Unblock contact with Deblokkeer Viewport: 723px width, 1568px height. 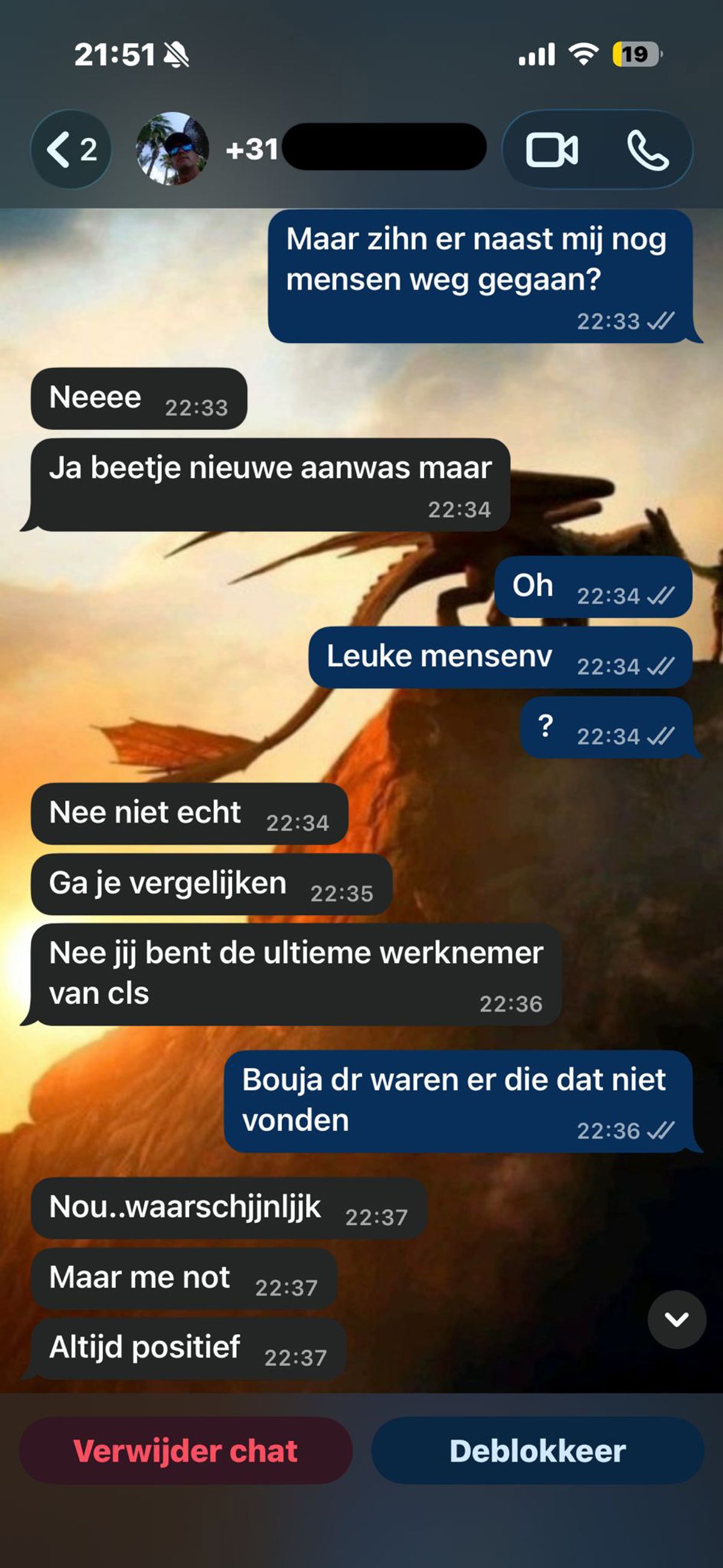[537, 1450]
